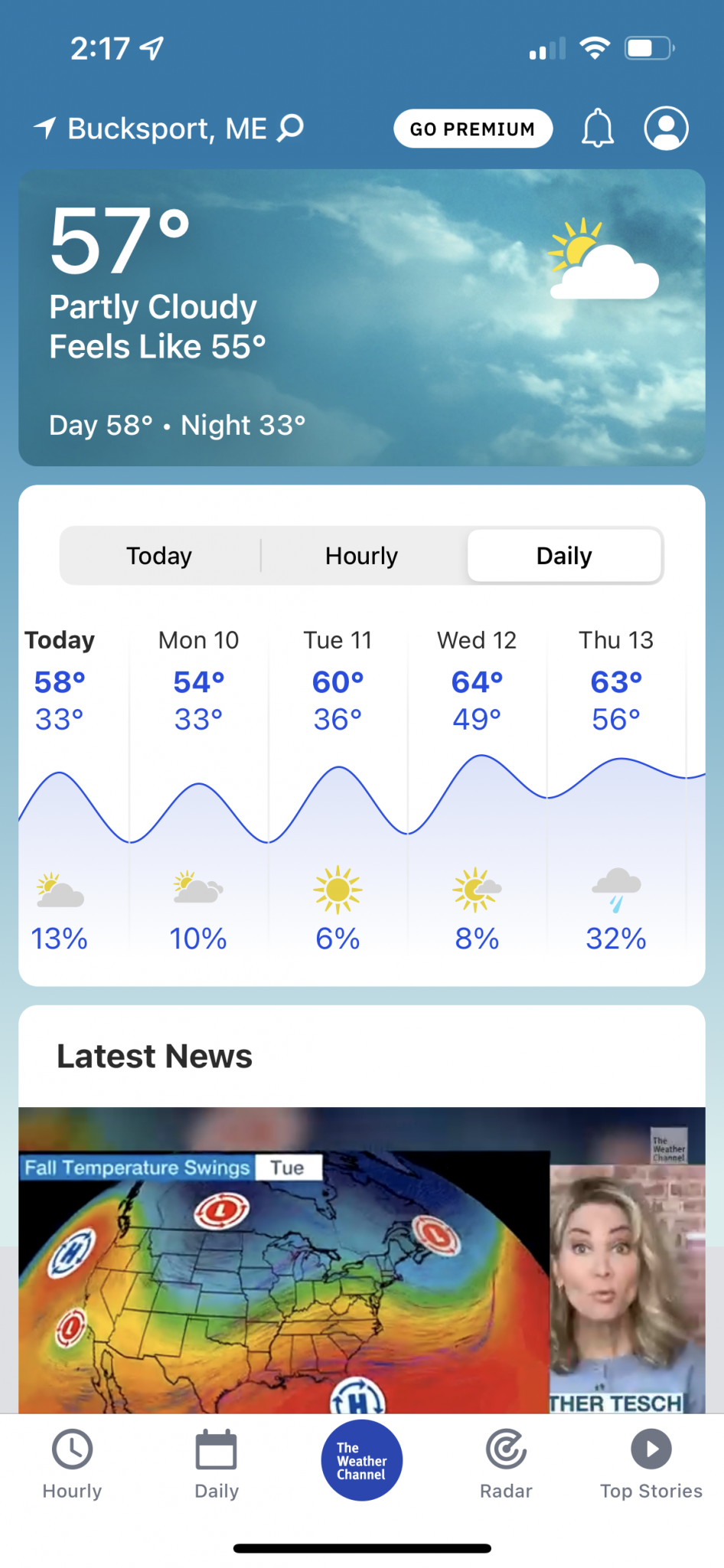Open the user profile icon
The image size is (724, 1568).
[x=666, y=128]
